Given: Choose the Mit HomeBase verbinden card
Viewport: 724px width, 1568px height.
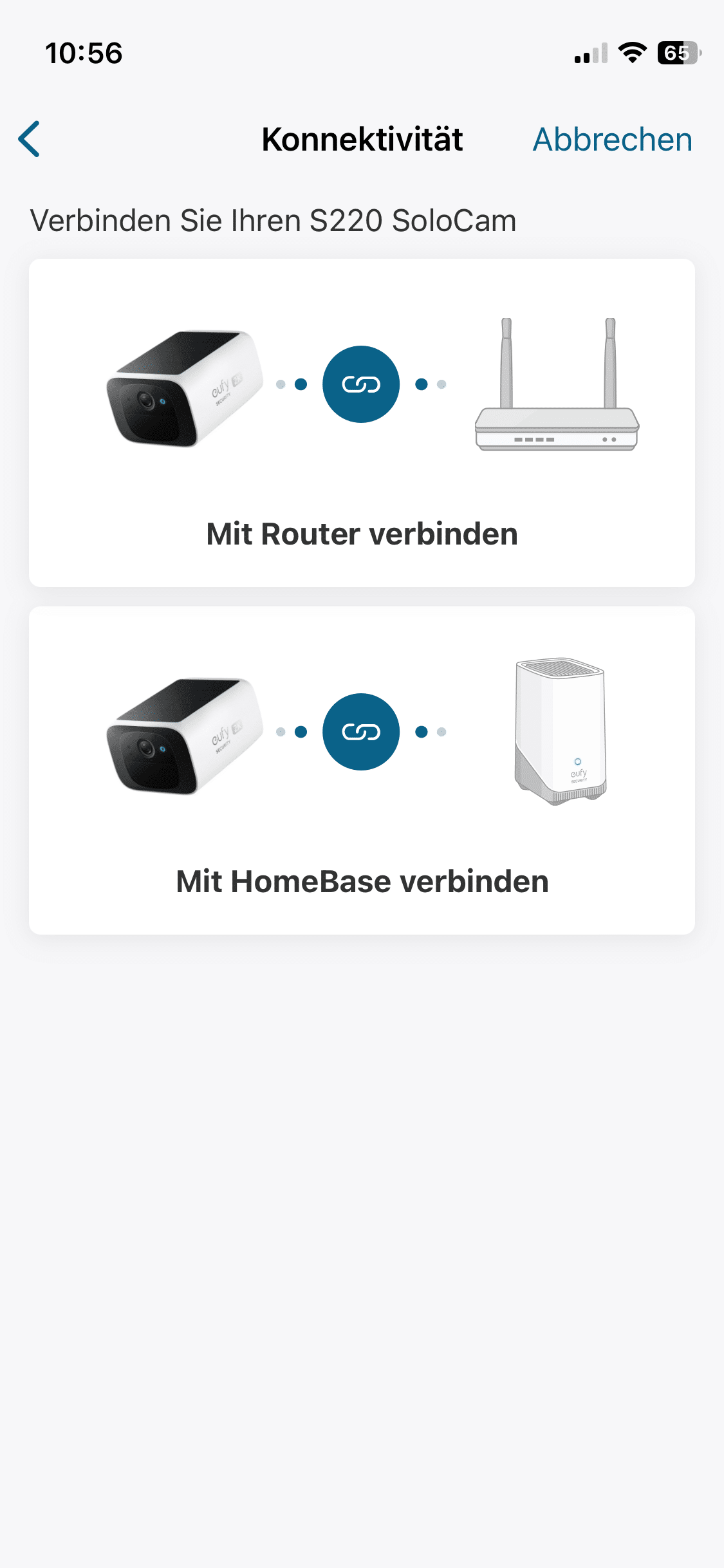Looking at the screenshot, I should [362, 770].
